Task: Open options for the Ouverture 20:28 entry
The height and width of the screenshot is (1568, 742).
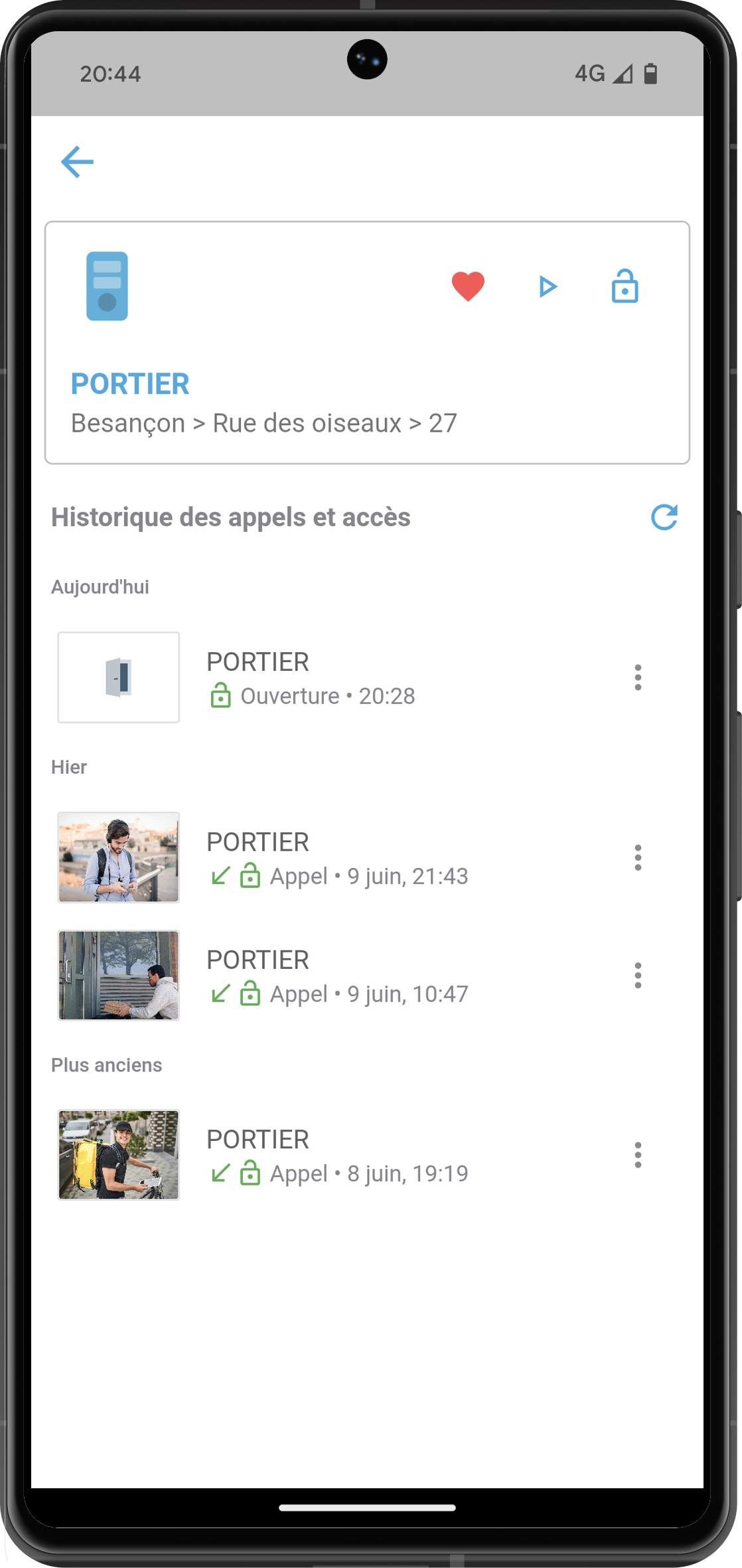Action: [638, 677]
